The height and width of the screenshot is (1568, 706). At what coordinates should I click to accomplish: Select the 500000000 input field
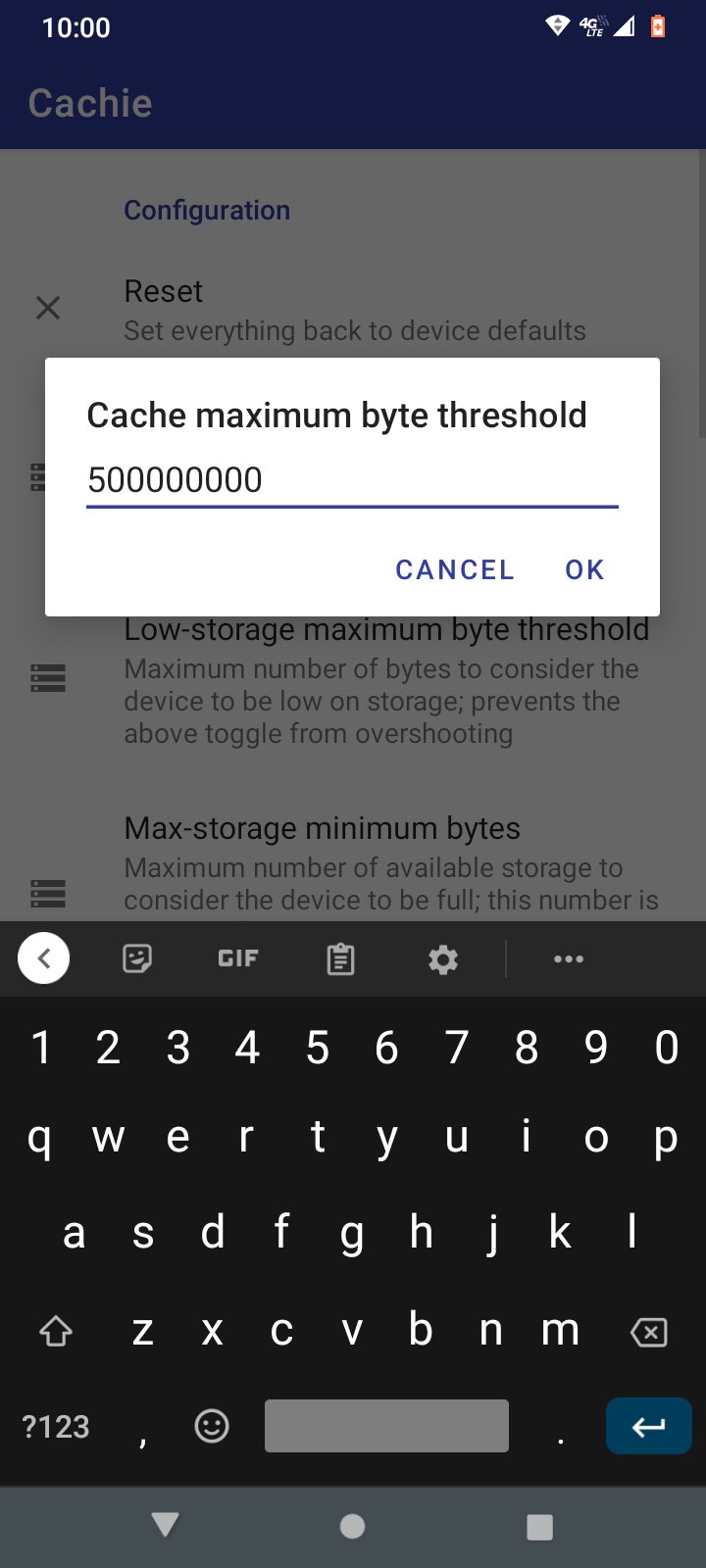(x=352, y=480)
